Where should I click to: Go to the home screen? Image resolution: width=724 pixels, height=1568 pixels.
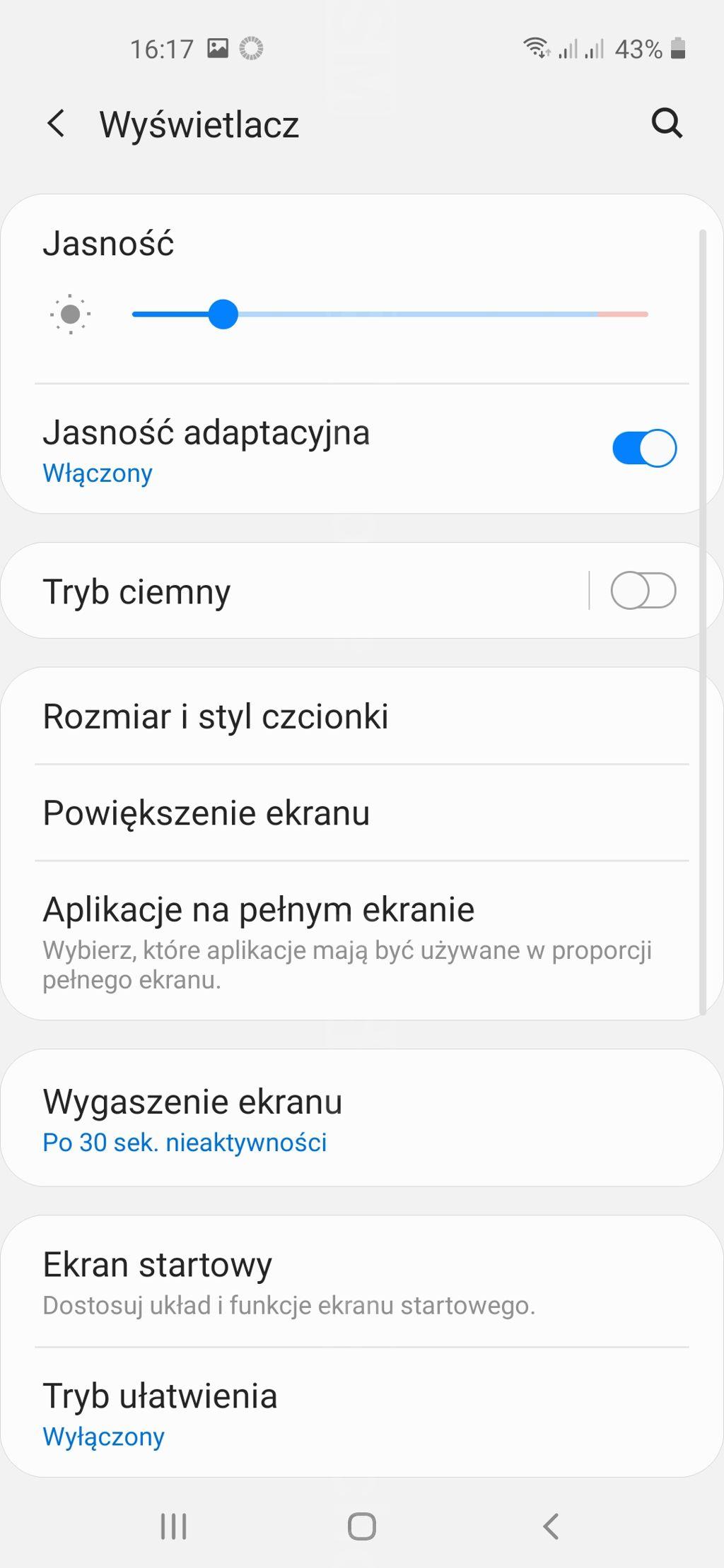coord(361,1526)
